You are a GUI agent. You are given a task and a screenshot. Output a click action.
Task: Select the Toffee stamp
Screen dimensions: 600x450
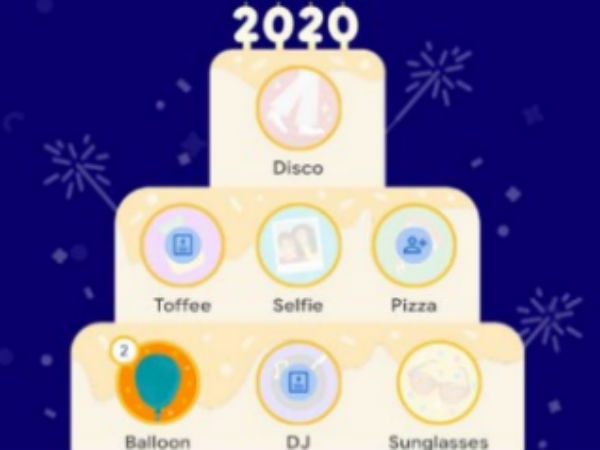pyautogui.click(x=182, y=247)
